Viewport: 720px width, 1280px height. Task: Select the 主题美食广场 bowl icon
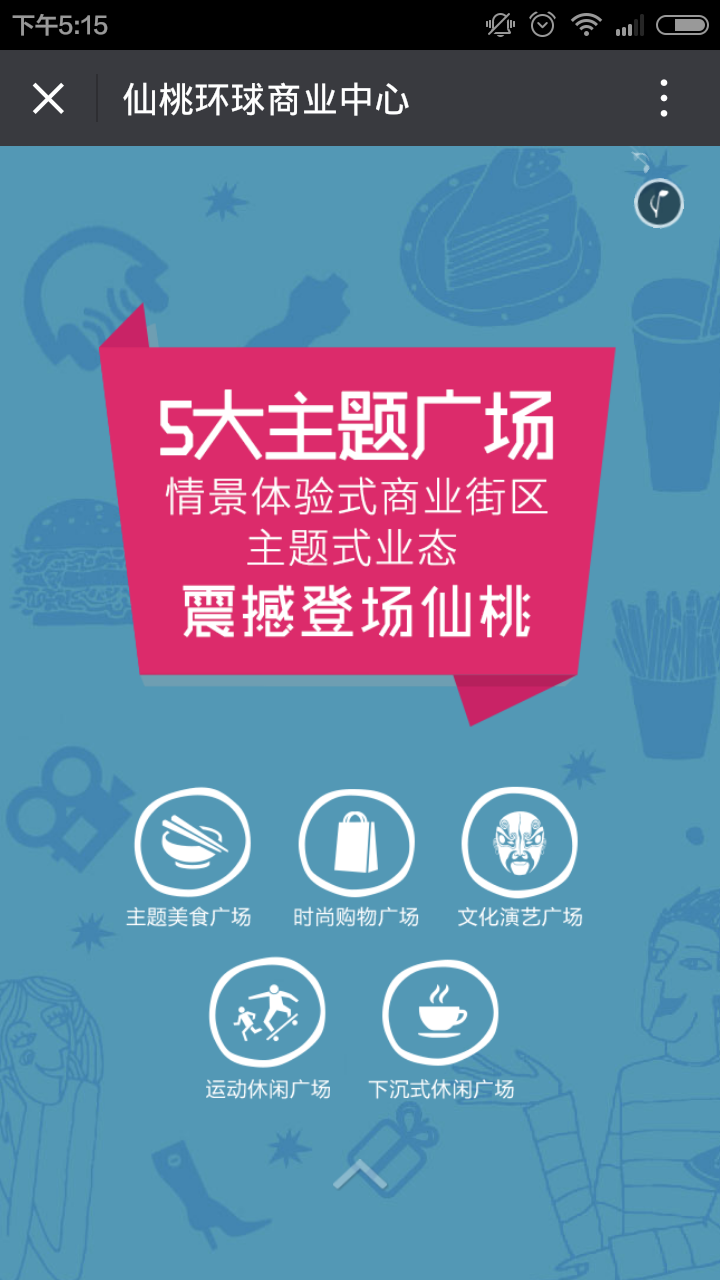pyautogui.click(x=194, y=843)
